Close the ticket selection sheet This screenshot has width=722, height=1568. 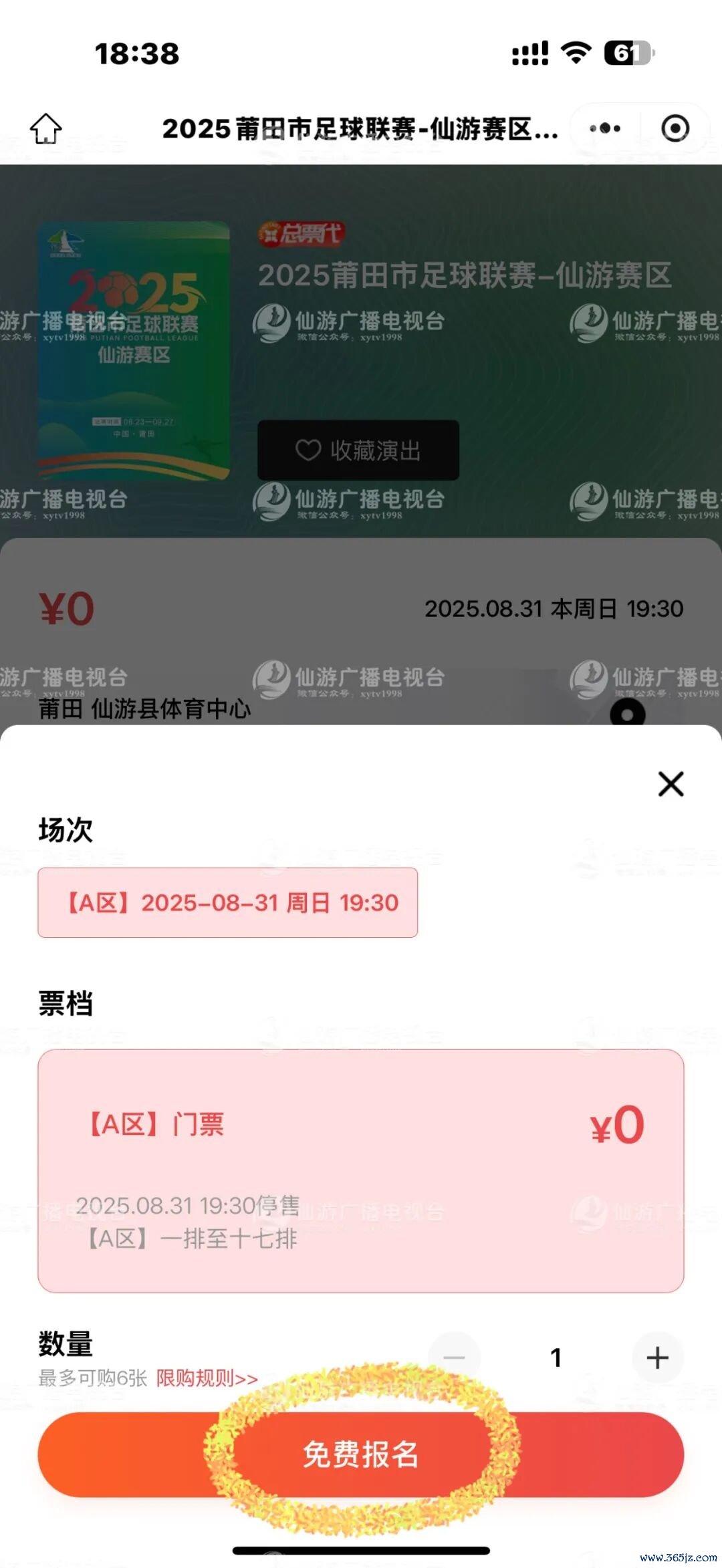click(x=671, y=784)
